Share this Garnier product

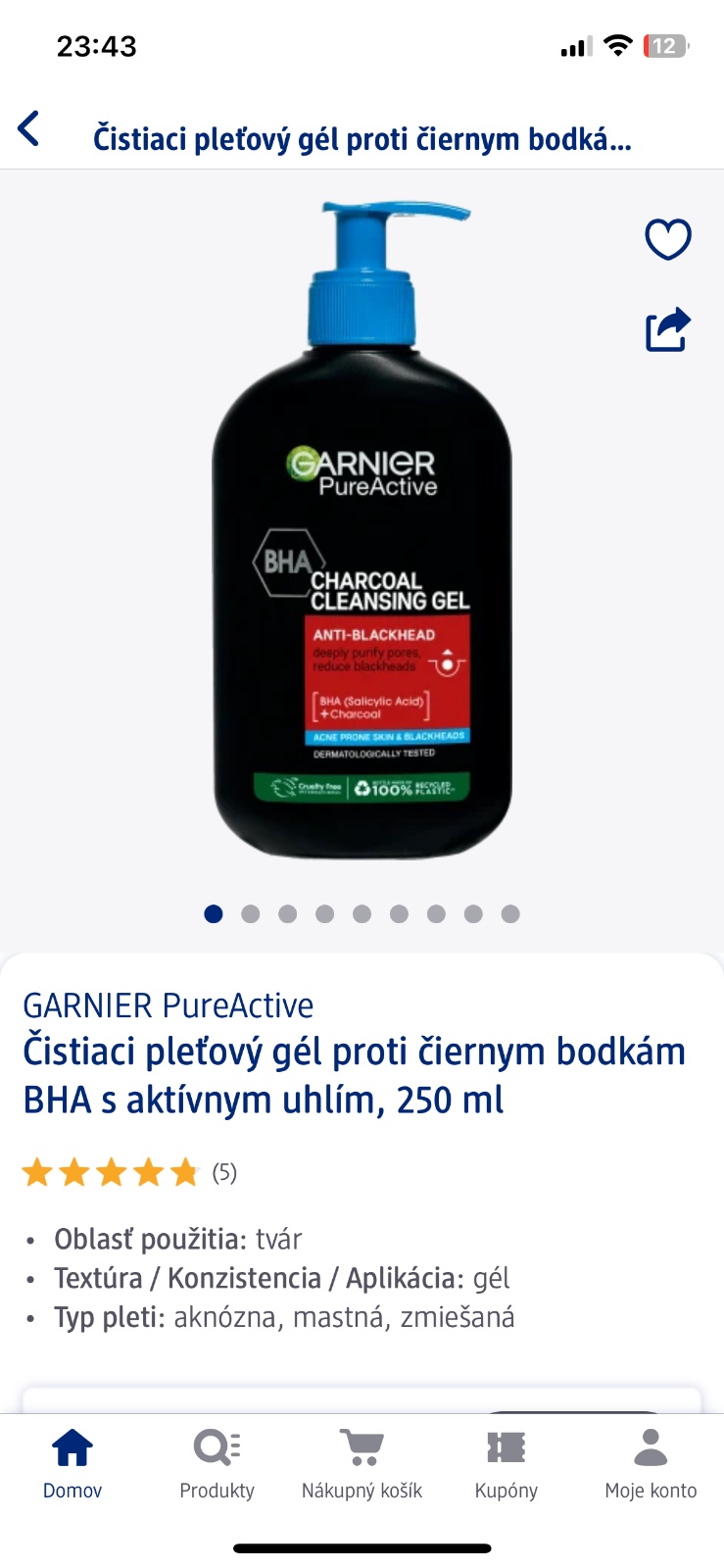668,329
